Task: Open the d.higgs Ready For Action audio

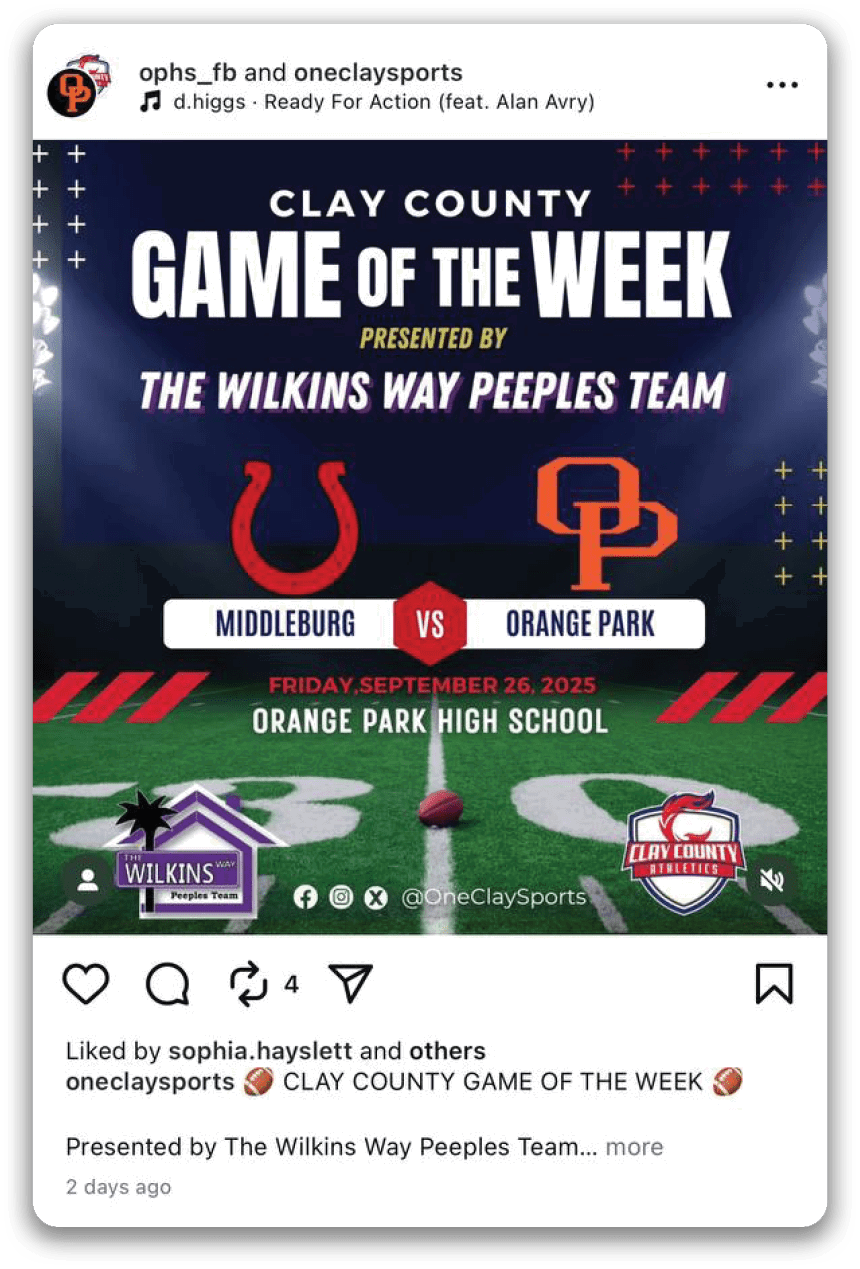Action: (x=378, y=102)
